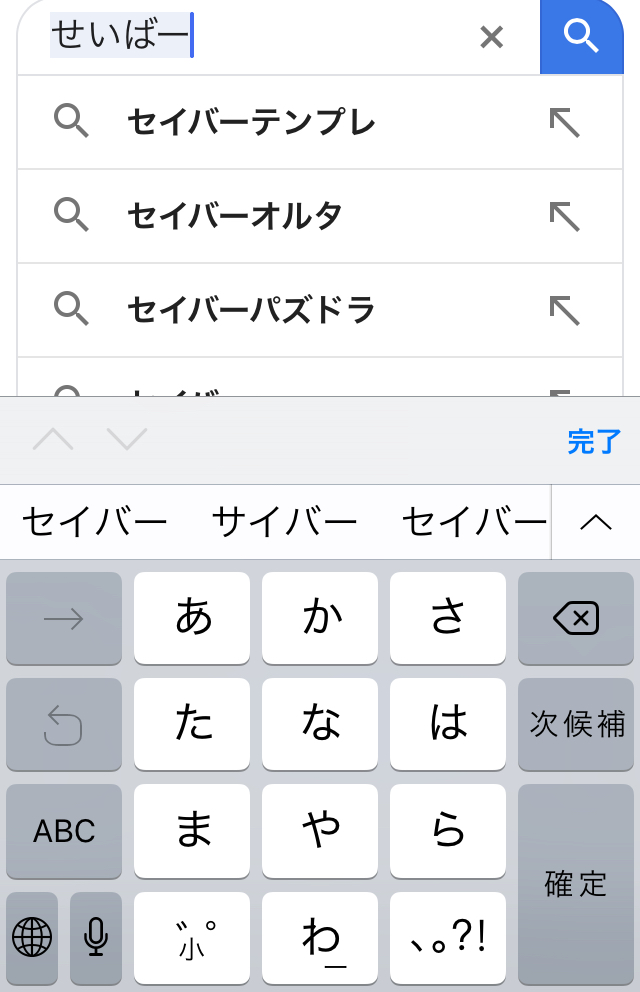This screenshot has height=992, width=640.
Task: Tap the 次候補 key
Action: [x=575, y=724]
